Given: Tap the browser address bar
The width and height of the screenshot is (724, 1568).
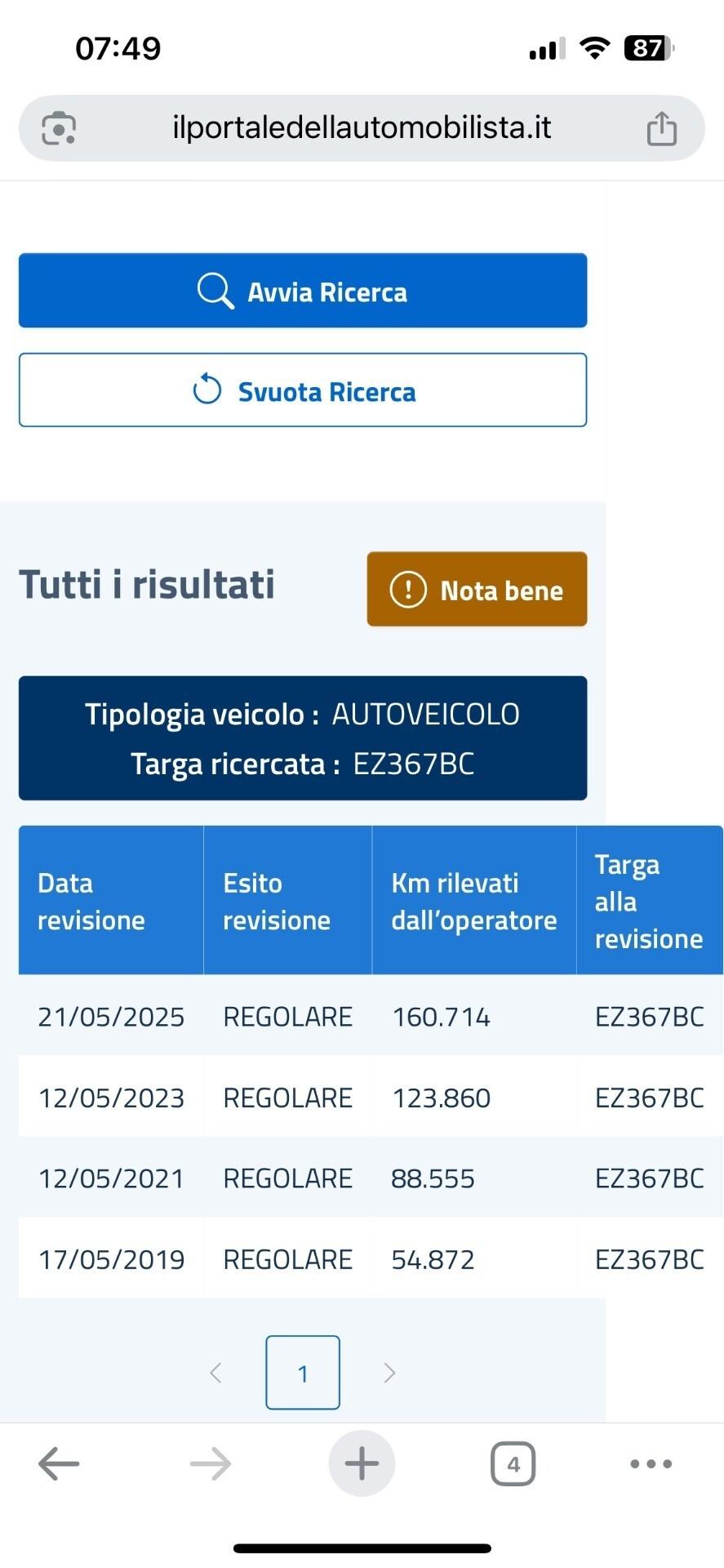Looking at the screenshot, I should point(362,128).
